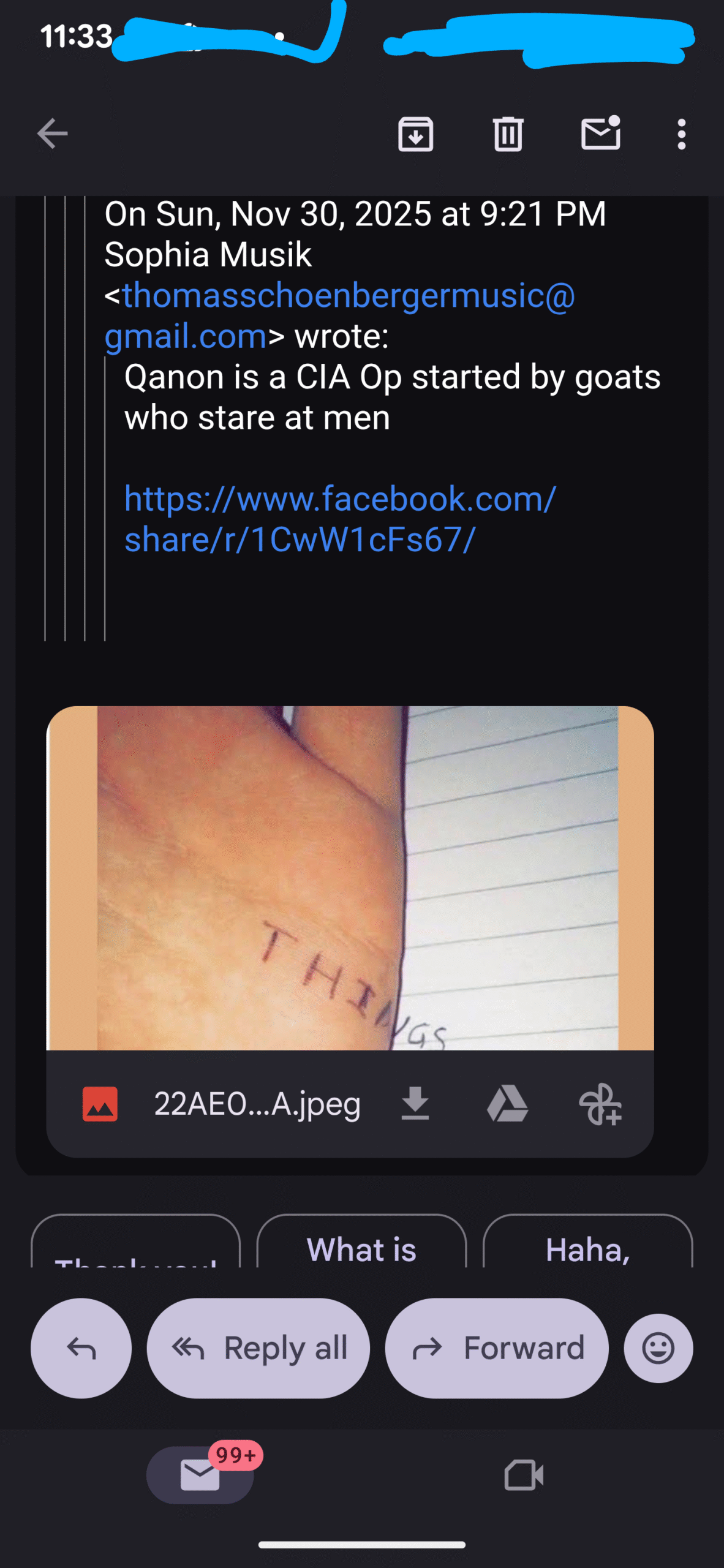Viewport: 724px width, 1568px height.
Task: Switch to the Meet video tab
Action: point(524,1474)
